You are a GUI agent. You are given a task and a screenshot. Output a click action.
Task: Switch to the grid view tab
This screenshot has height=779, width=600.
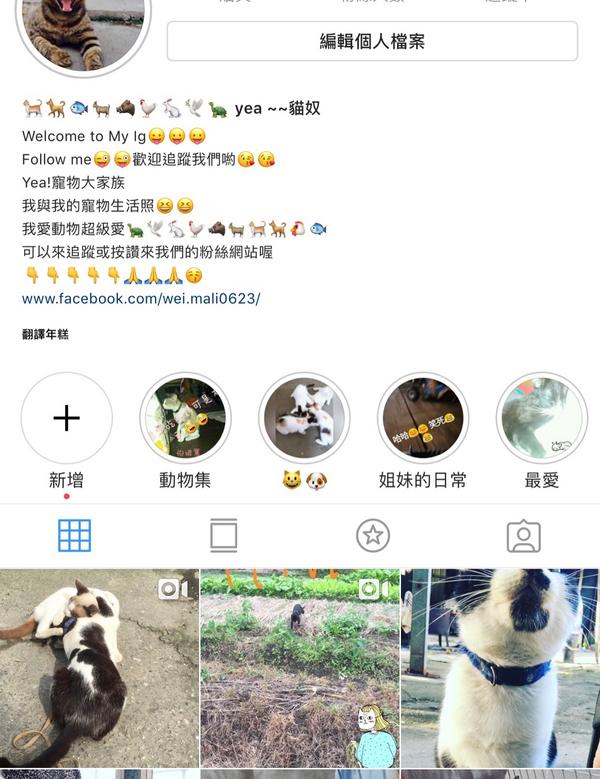(x=74, y=537)
